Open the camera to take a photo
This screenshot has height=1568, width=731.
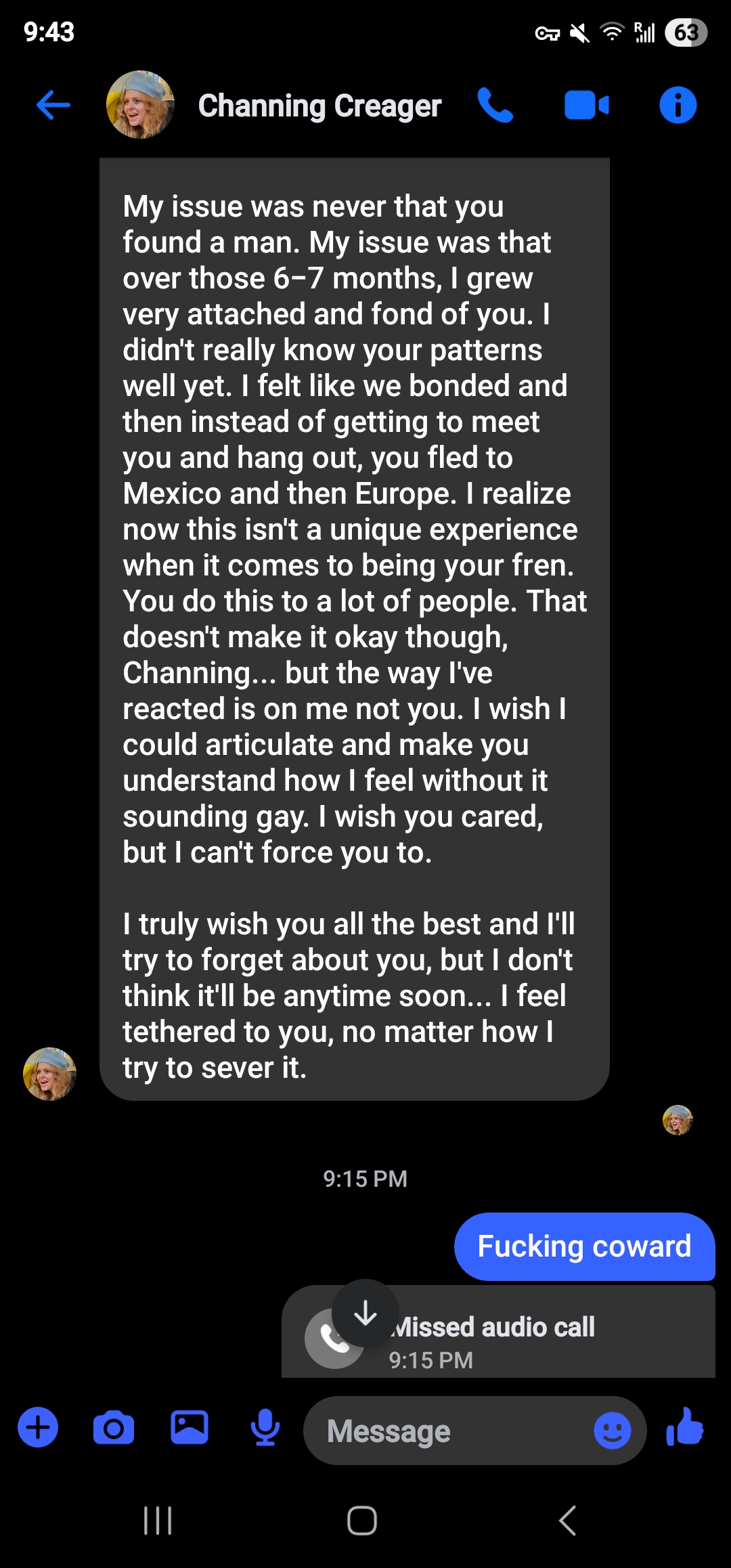[x=114, y=1429]
